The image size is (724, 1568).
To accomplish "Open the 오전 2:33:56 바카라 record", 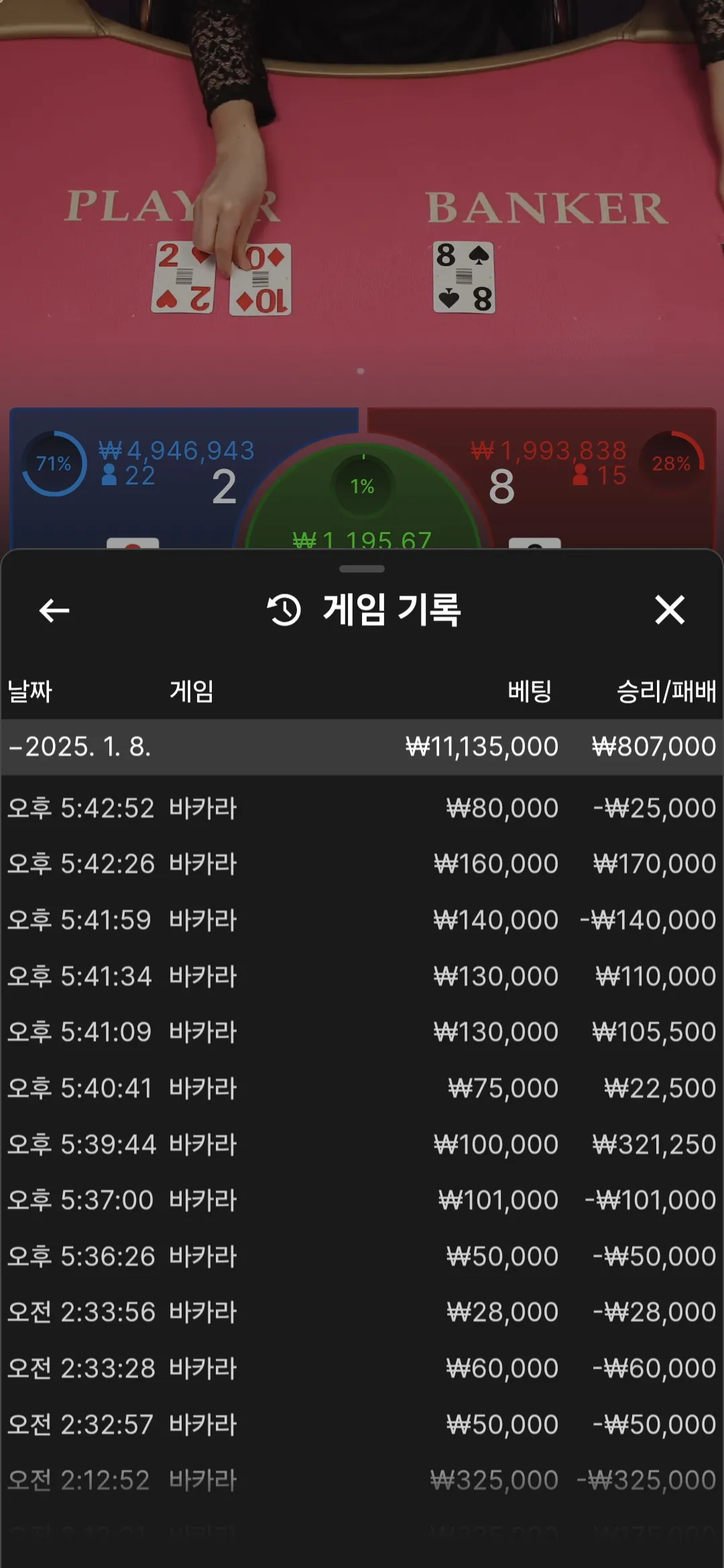I will (362, 1311).
